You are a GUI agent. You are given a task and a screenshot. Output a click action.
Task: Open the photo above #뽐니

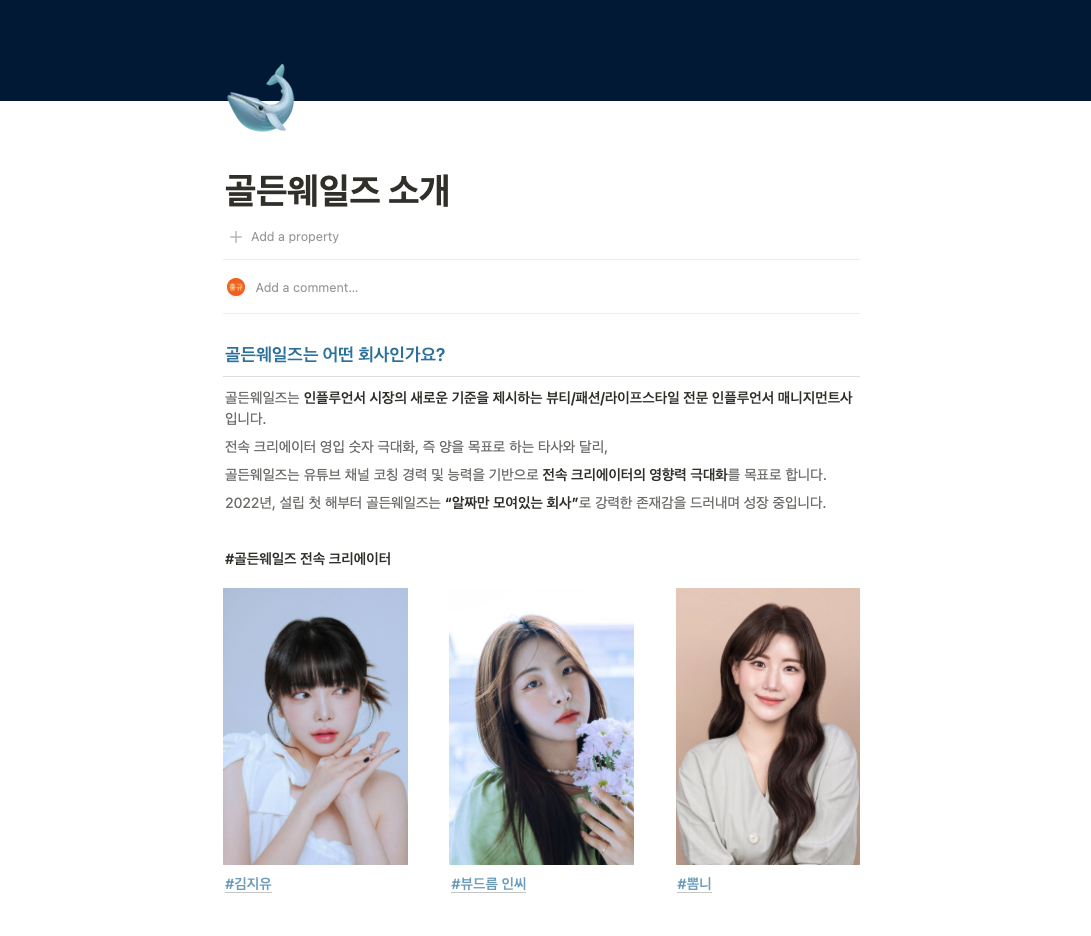[767, 727]
